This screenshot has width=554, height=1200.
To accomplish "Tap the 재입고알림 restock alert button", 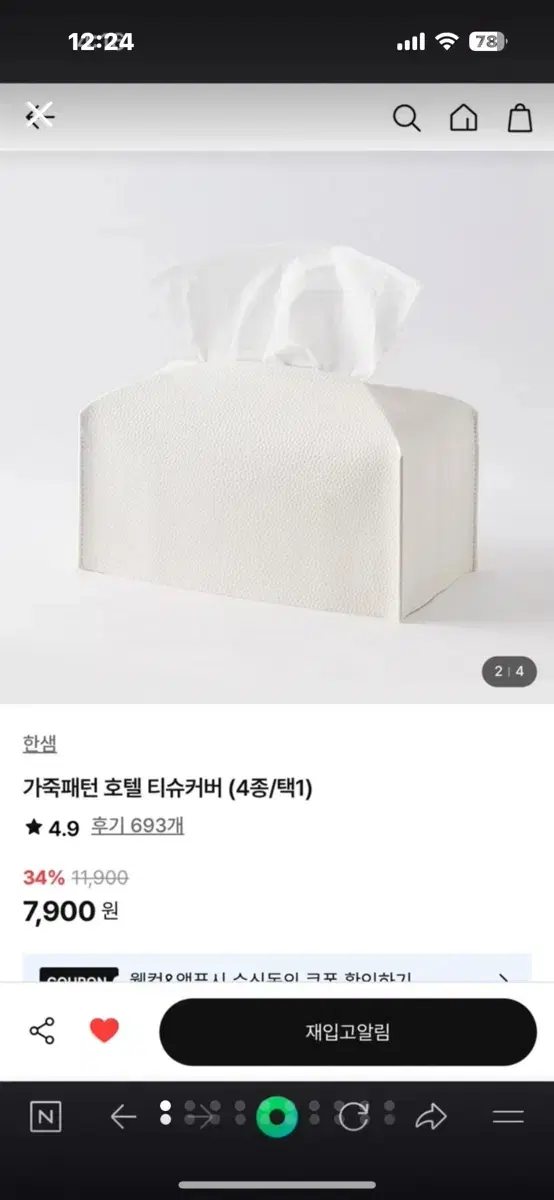I will coord(348,1032).
